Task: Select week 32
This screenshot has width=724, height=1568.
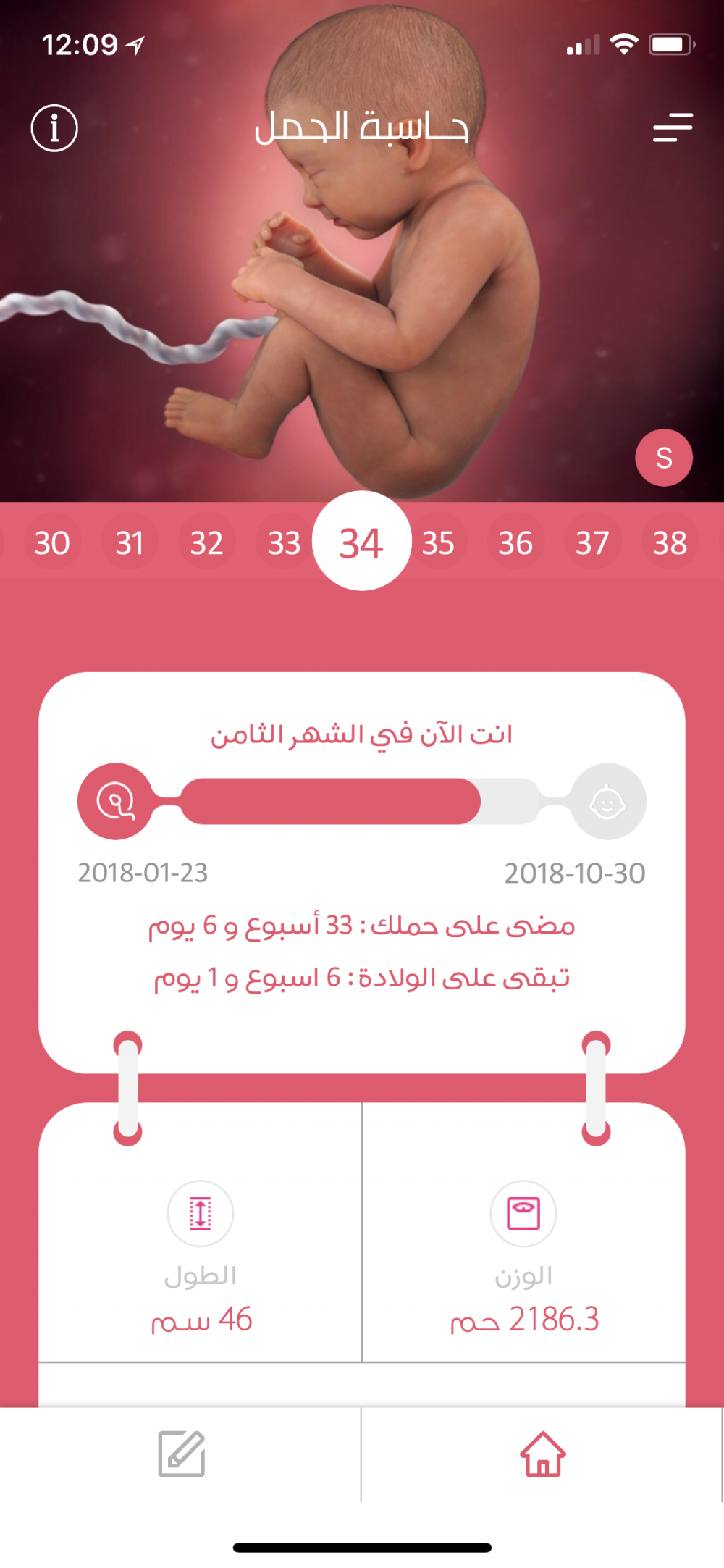Action: click(207, 542)
